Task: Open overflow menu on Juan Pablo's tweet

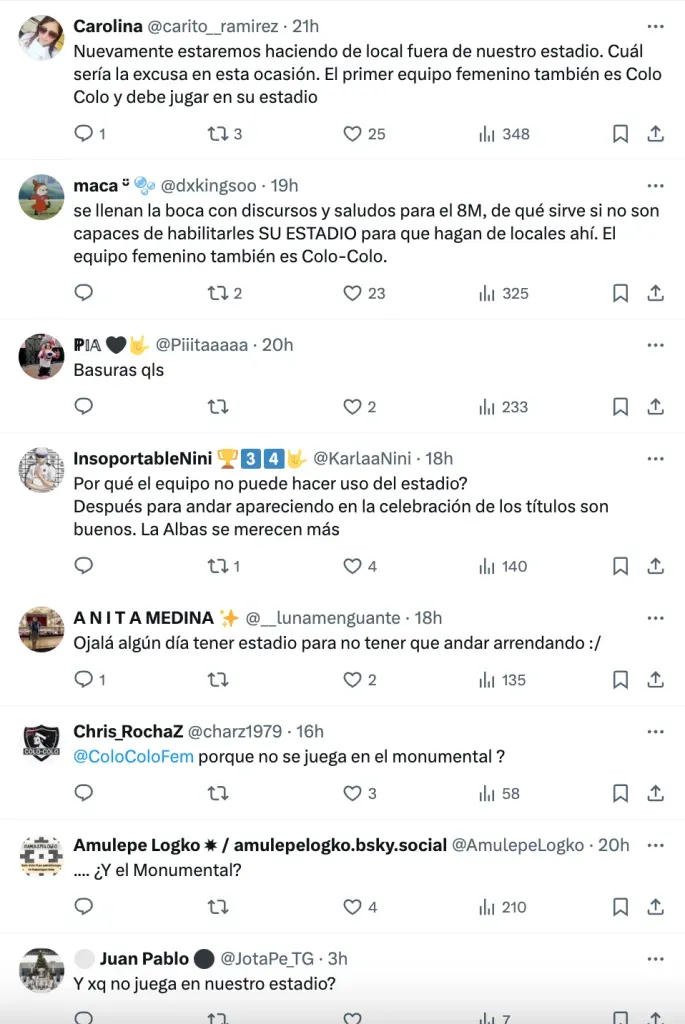Action: (655, 959)
